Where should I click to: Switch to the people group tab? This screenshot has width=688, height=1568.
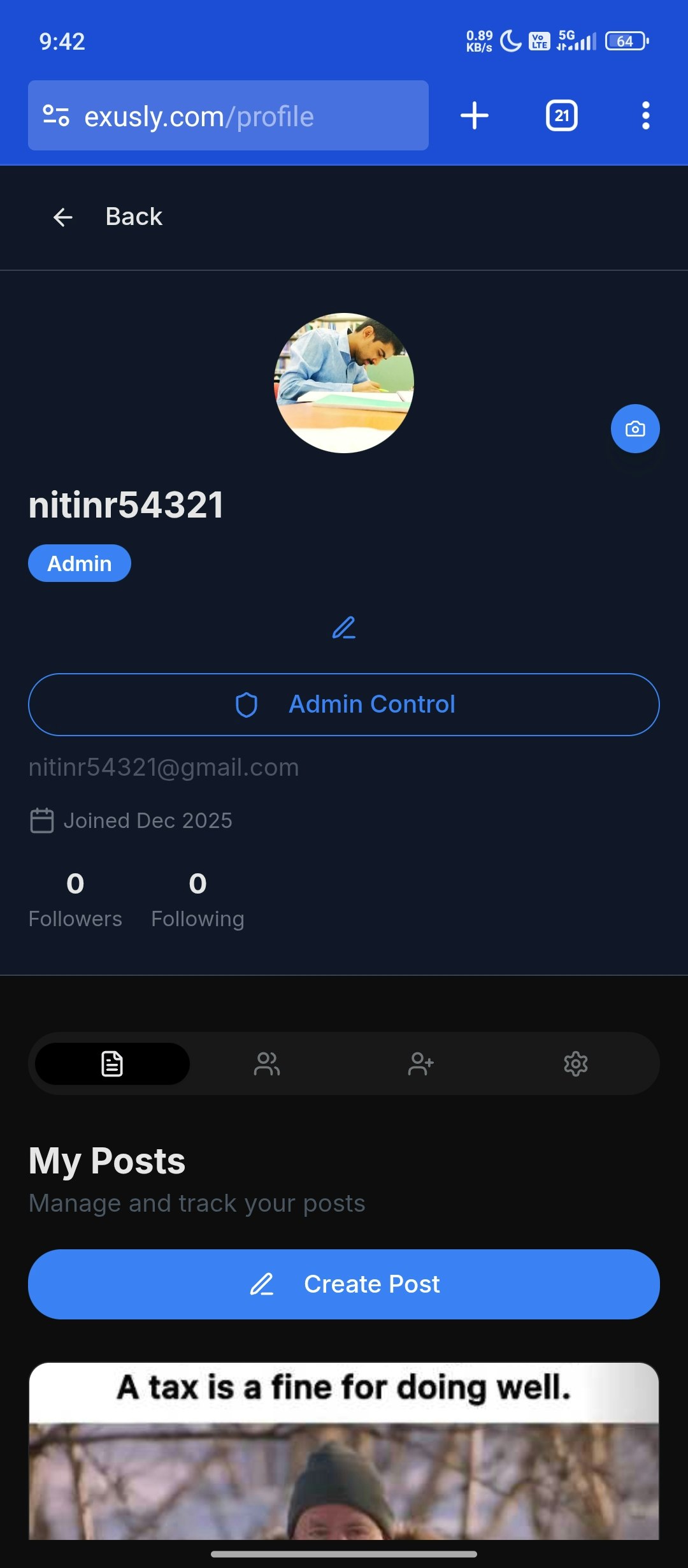266,1064
